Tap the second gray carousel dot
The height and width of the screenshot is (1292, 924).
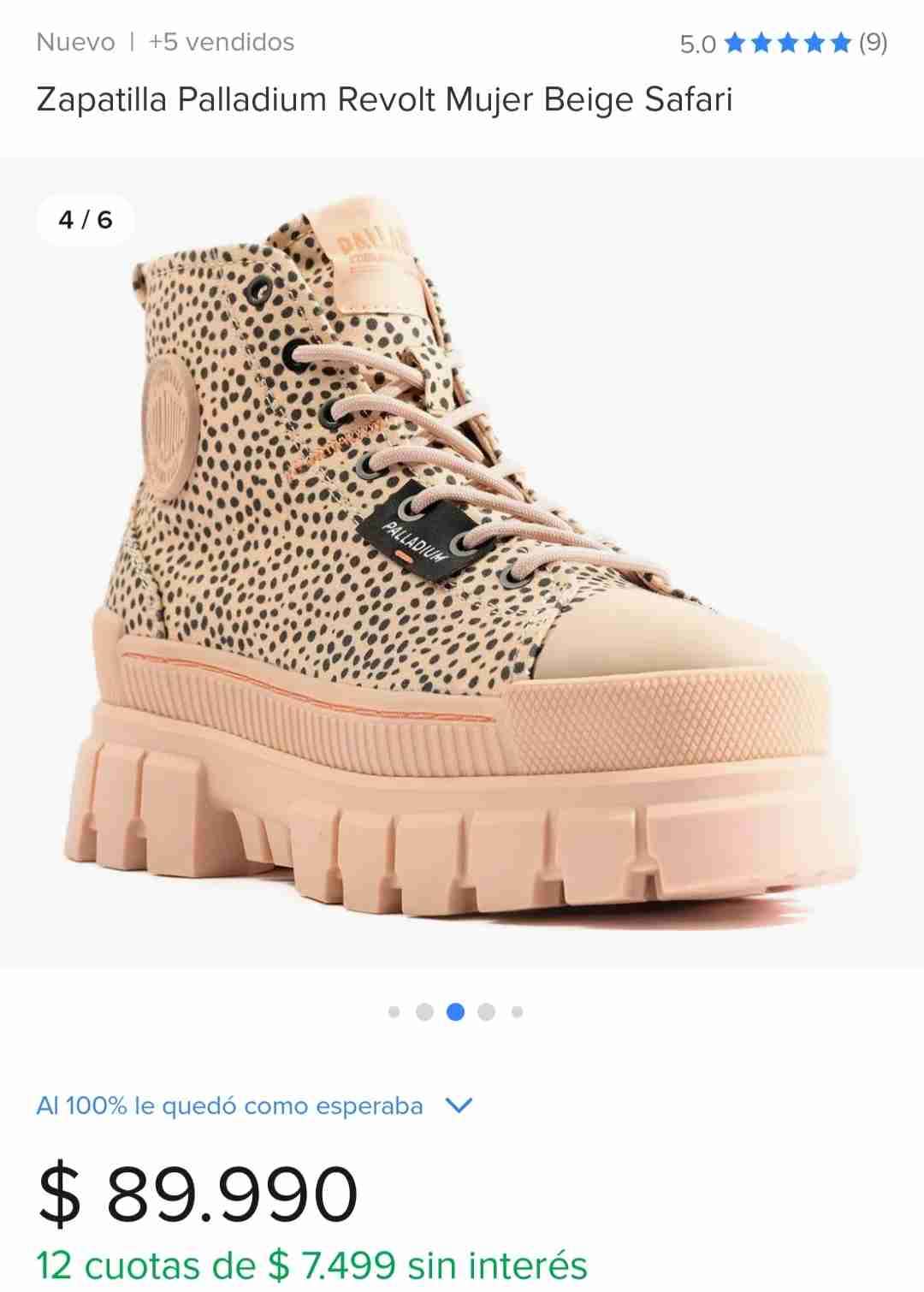pyautogui.click(x=425, y=1011)
